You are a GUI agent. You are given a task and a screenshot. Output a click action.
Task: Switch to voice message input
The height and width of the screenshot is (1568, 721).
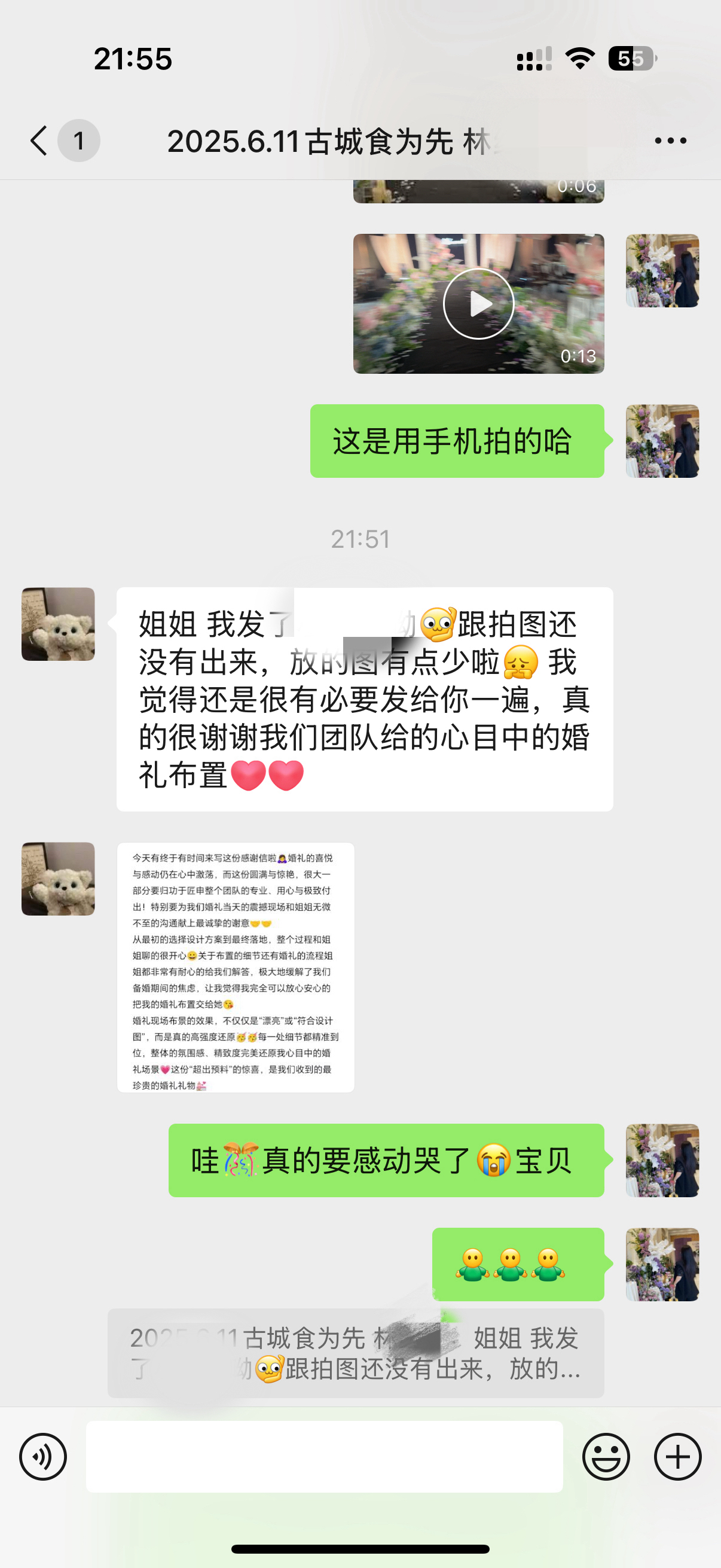click(43, 1457)
